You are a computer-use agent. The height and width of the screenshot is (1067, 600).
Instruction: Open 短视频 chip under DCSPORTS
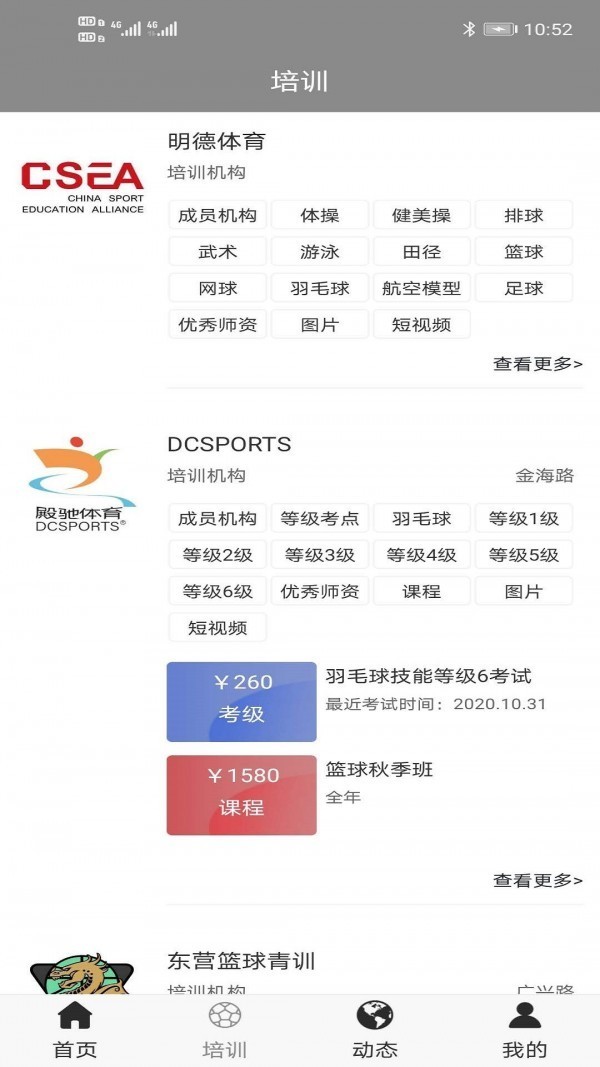pyautogui.click(x=217, y=627)
